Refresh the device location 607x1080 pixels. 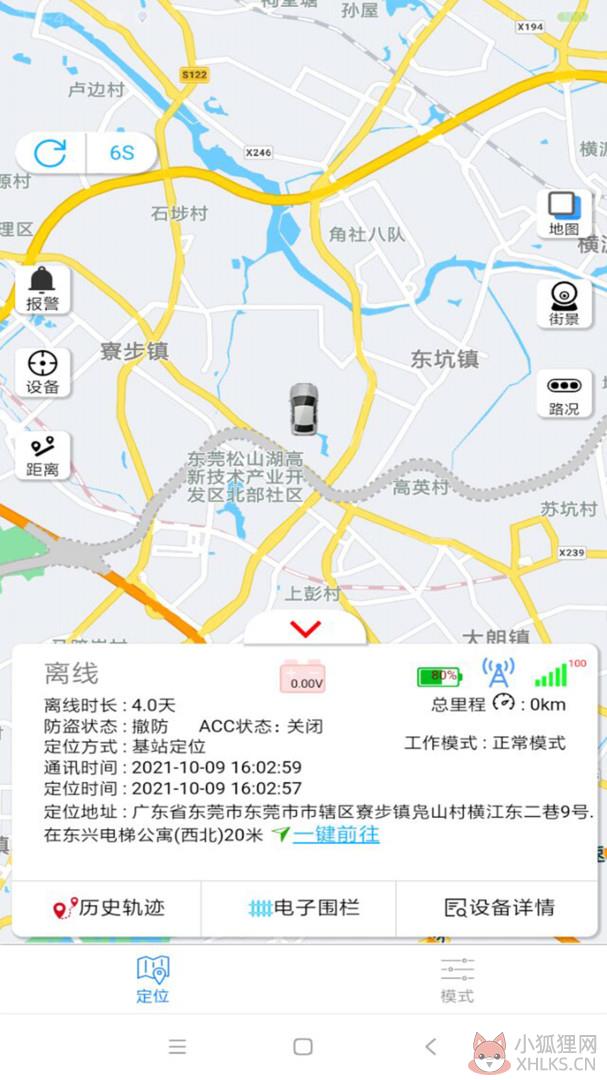click(x=50, y=152)
